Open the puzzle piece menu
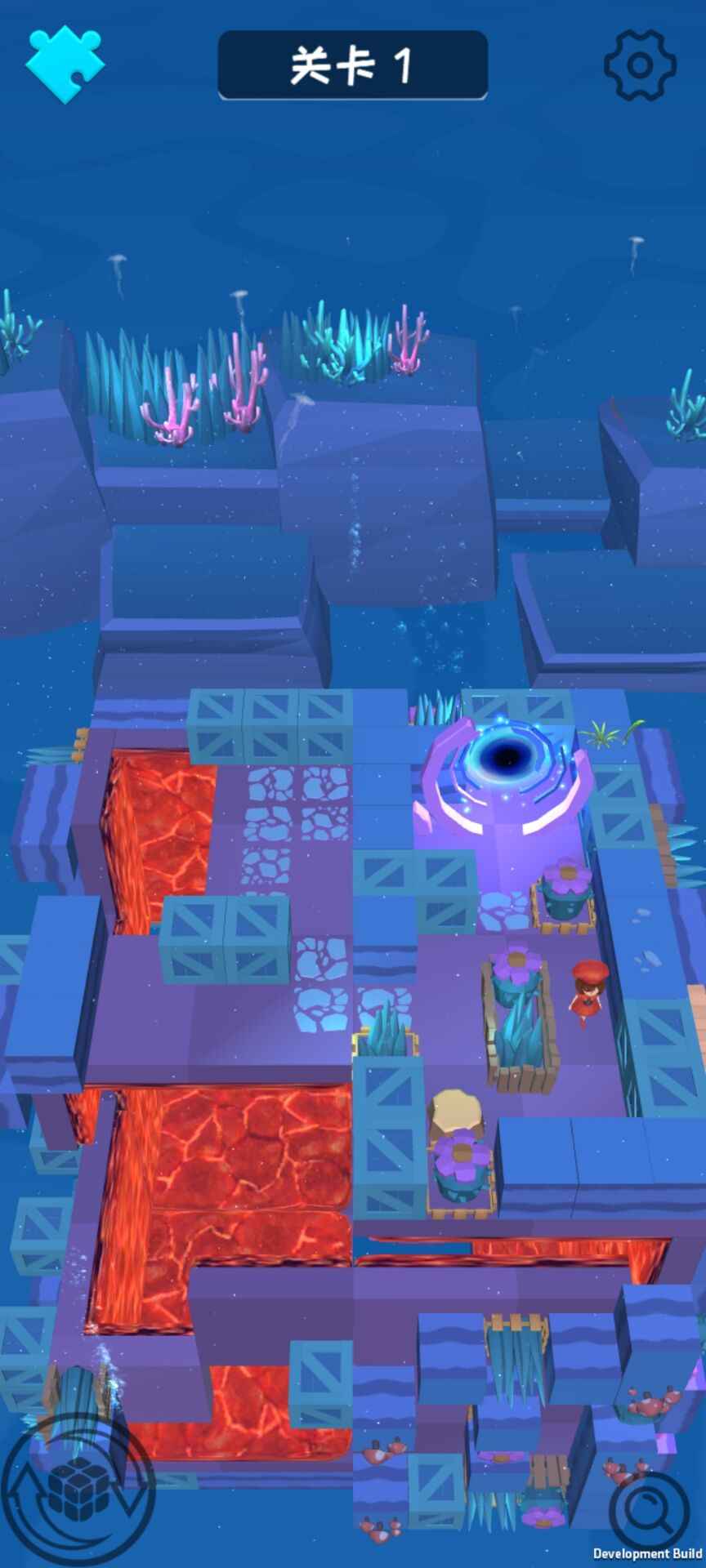Viewport: 706px width, 1568px height. pos(65,65)
